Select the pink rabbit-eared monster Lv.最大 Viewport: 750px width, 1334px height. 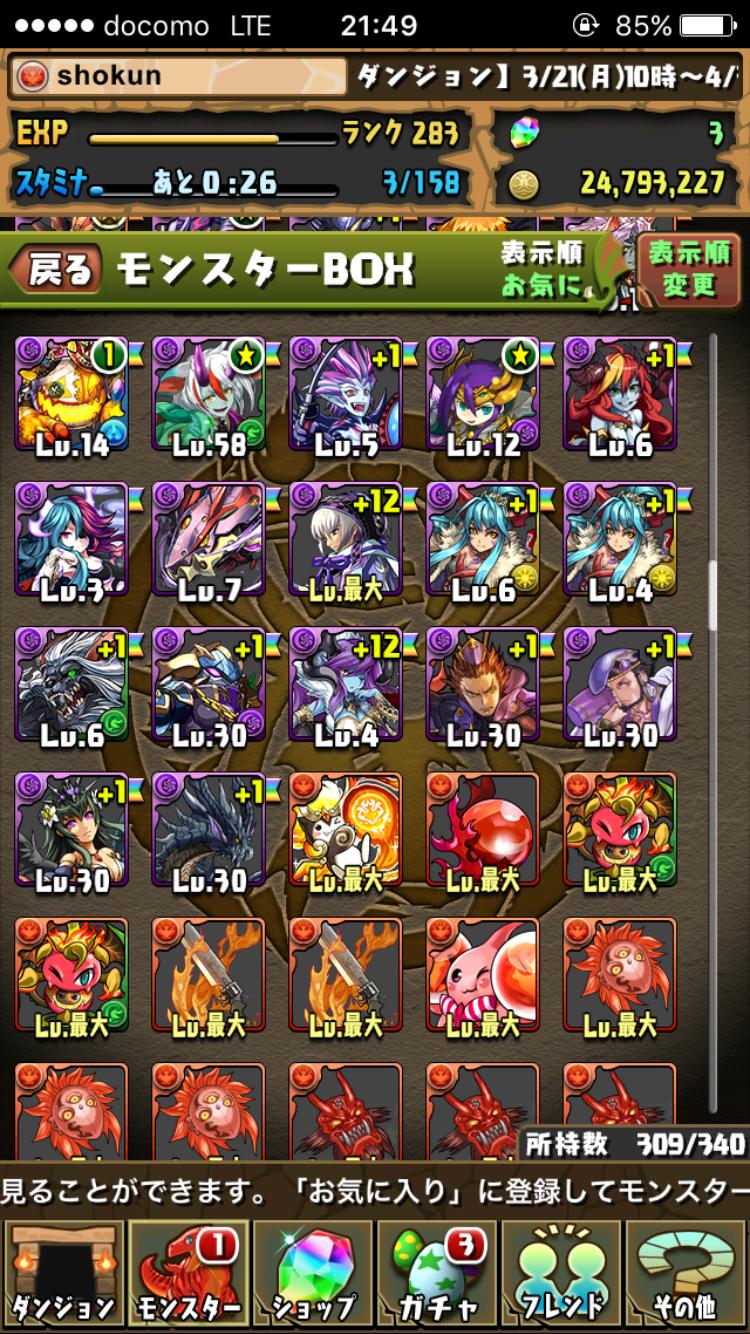pyautogui.click(x=483, y=976)
